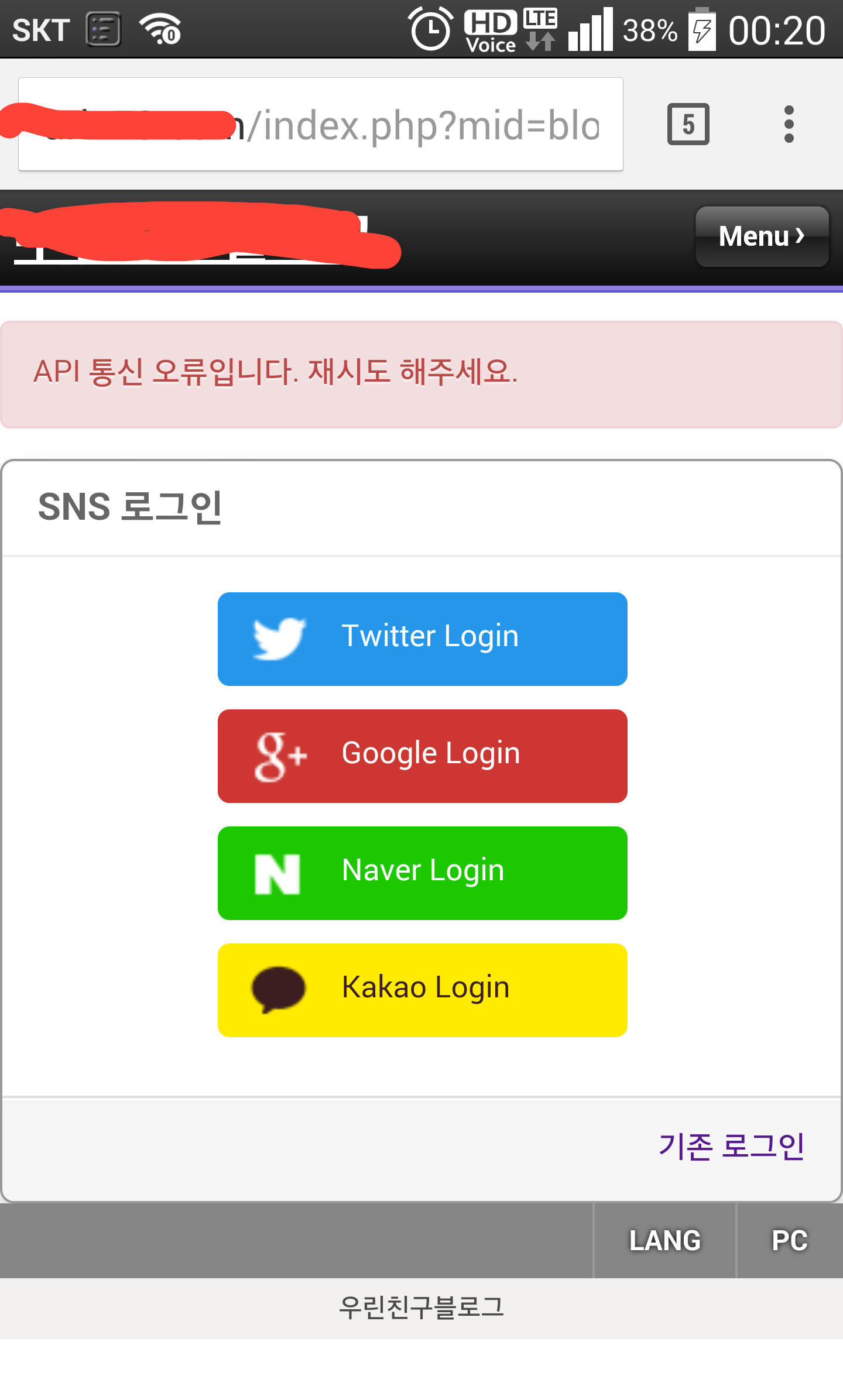
Task: Open the LANG language selector
Action: (664, 1240)
